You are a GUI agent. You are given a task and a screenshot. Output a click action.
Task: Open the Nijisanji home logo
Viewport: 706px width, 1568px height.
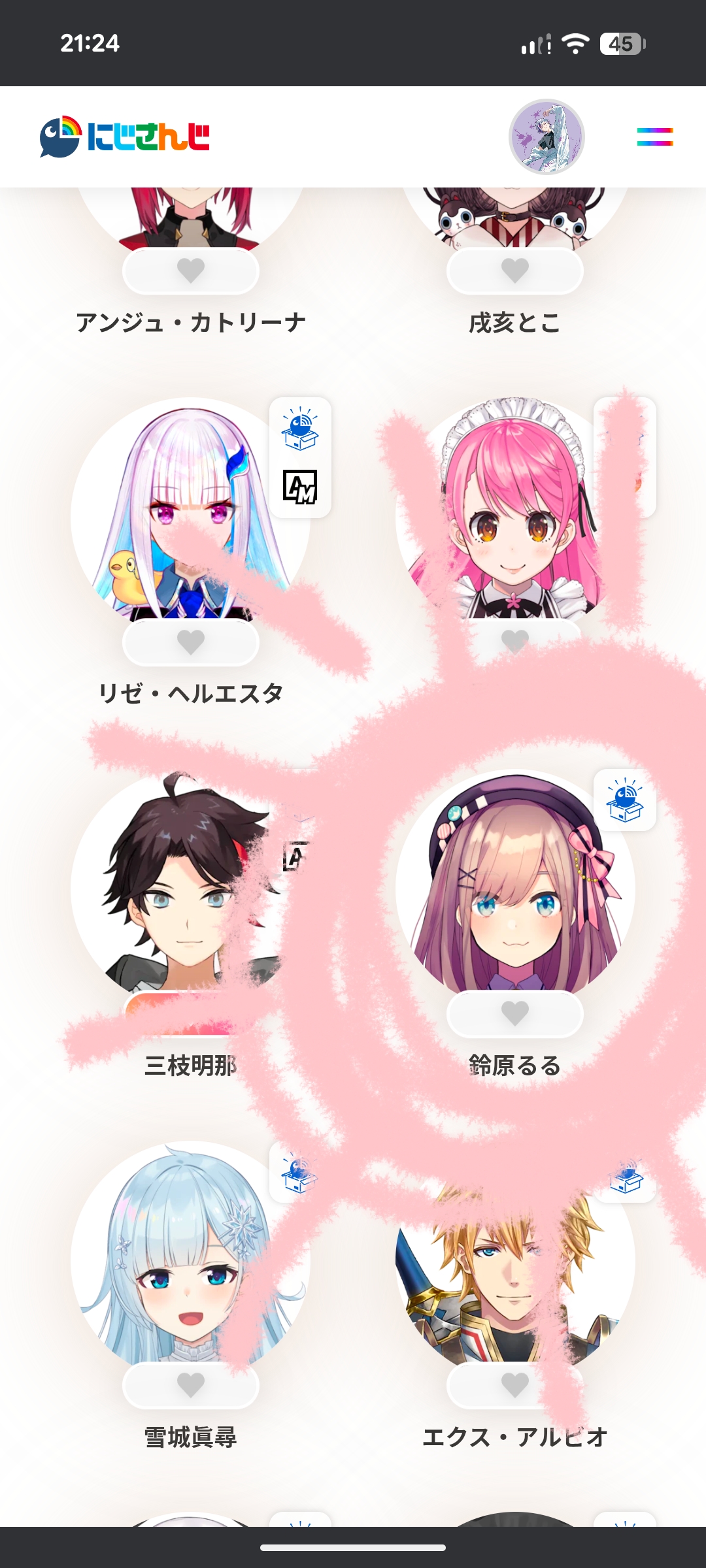coord(124,137)
